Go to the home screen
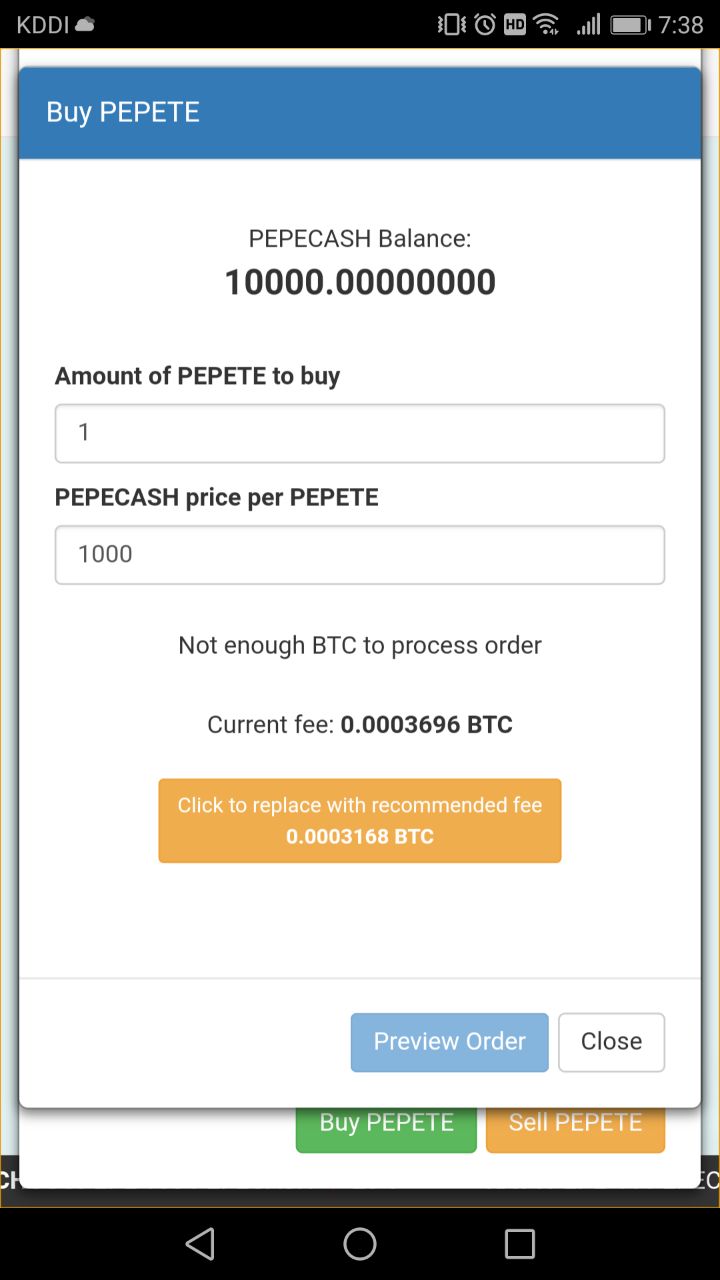720x1280 pixels. tap(360, 1244)
